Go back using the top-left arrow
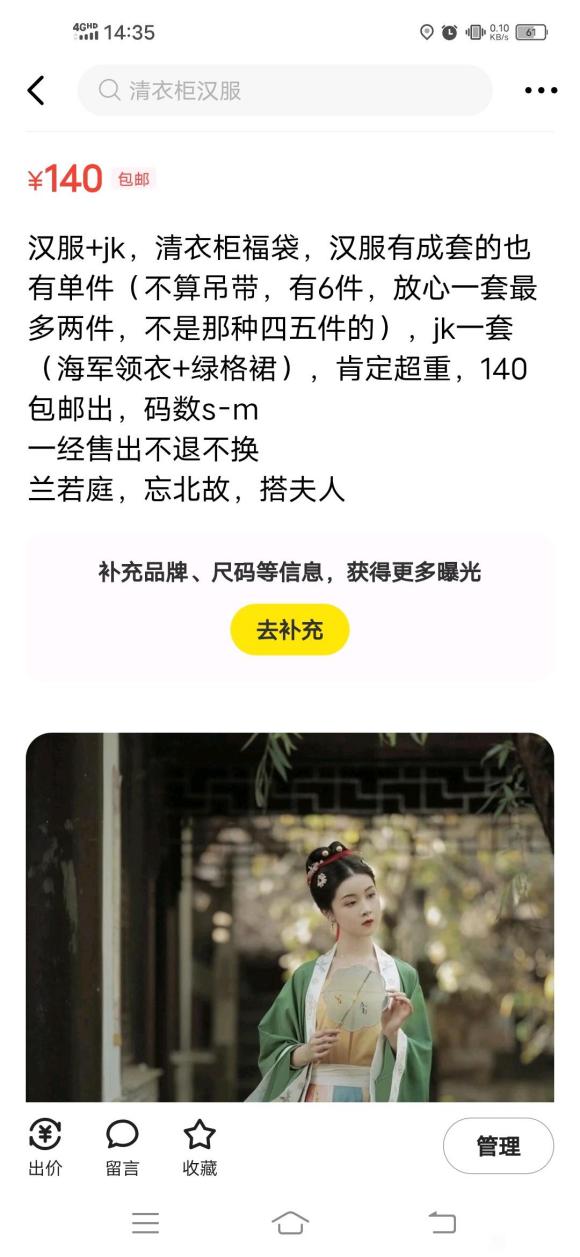The width and height of the screenshot is (580, 1257). [36, 91]
